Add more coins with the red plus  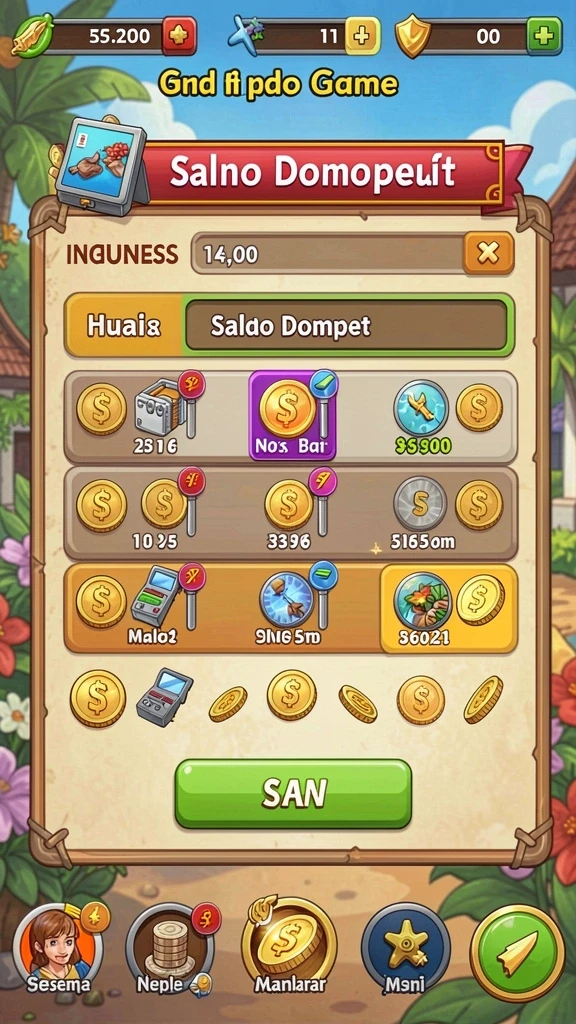click(178, 36)
